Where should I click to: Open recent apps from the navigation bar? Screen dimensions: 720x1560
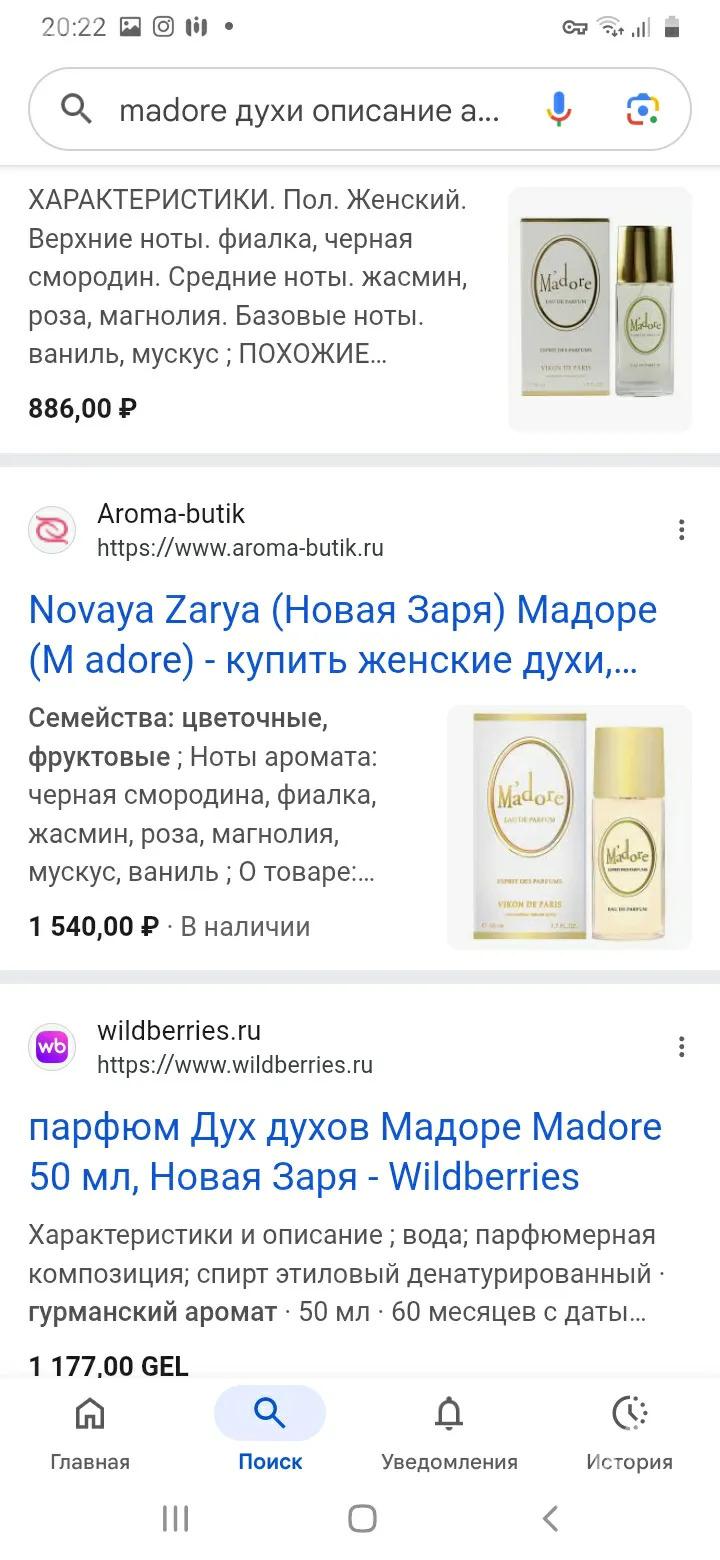coord(175,1519)
